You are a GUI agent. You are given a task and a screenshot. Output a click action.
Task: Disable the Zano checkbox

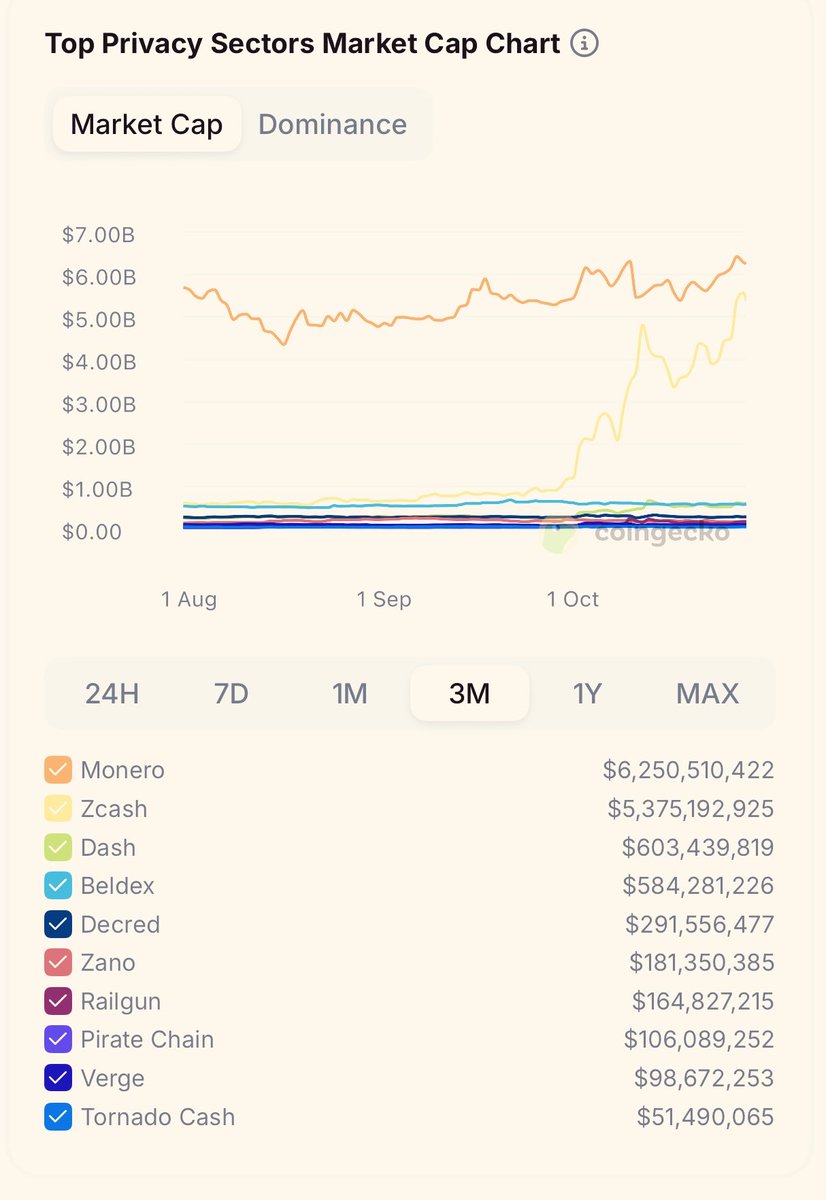coord(58,963)
